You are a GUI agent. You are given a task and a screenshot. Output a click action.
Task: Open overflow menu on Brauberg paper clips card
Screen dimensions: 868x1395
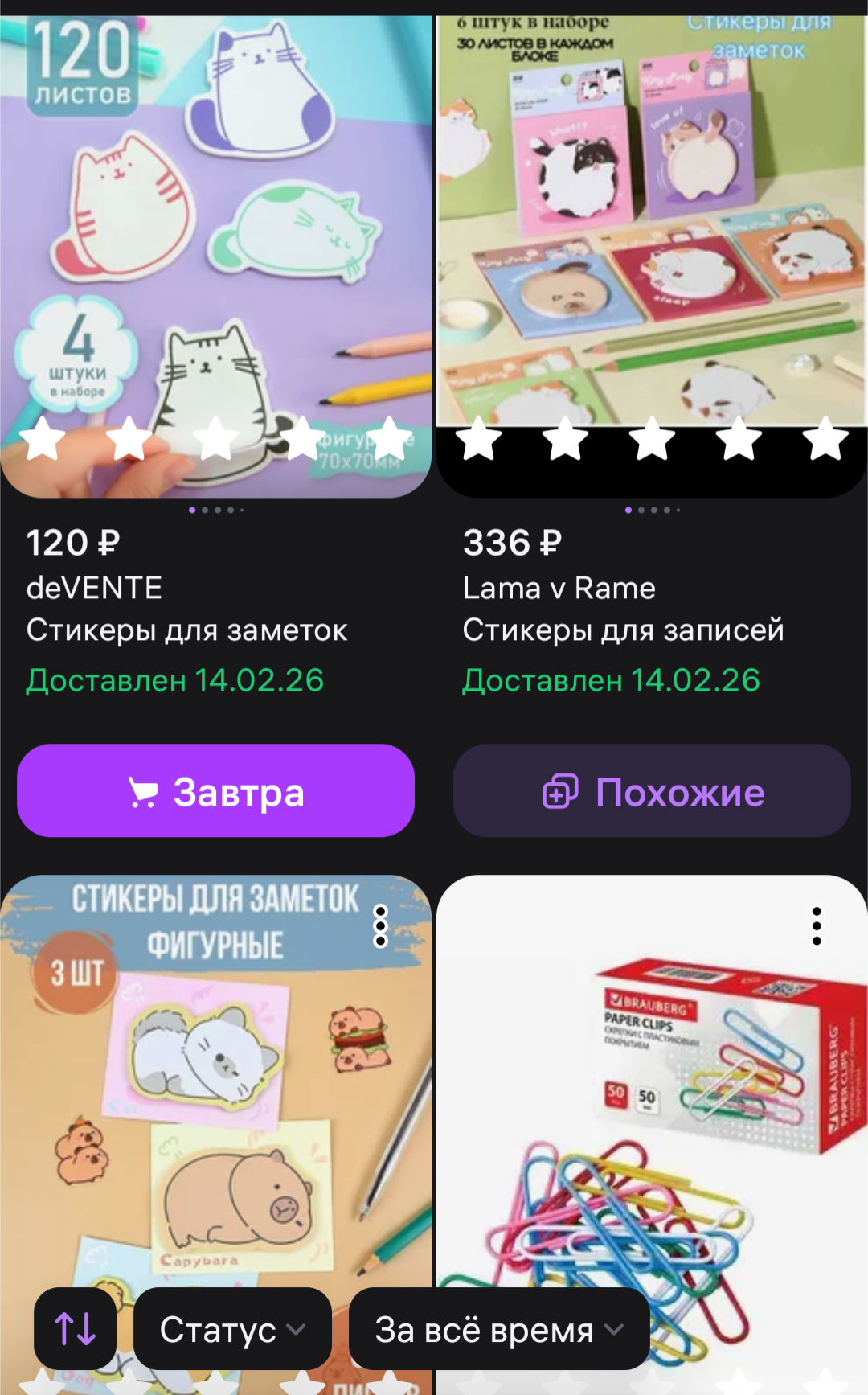click(817, 926)
